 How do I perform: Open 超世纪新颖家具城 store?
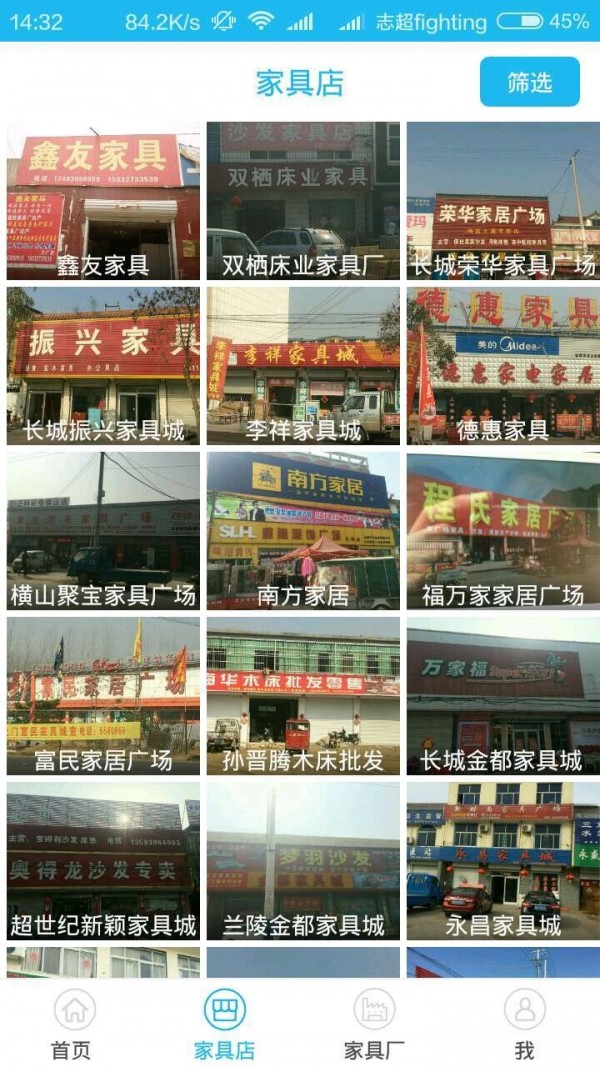103,861
